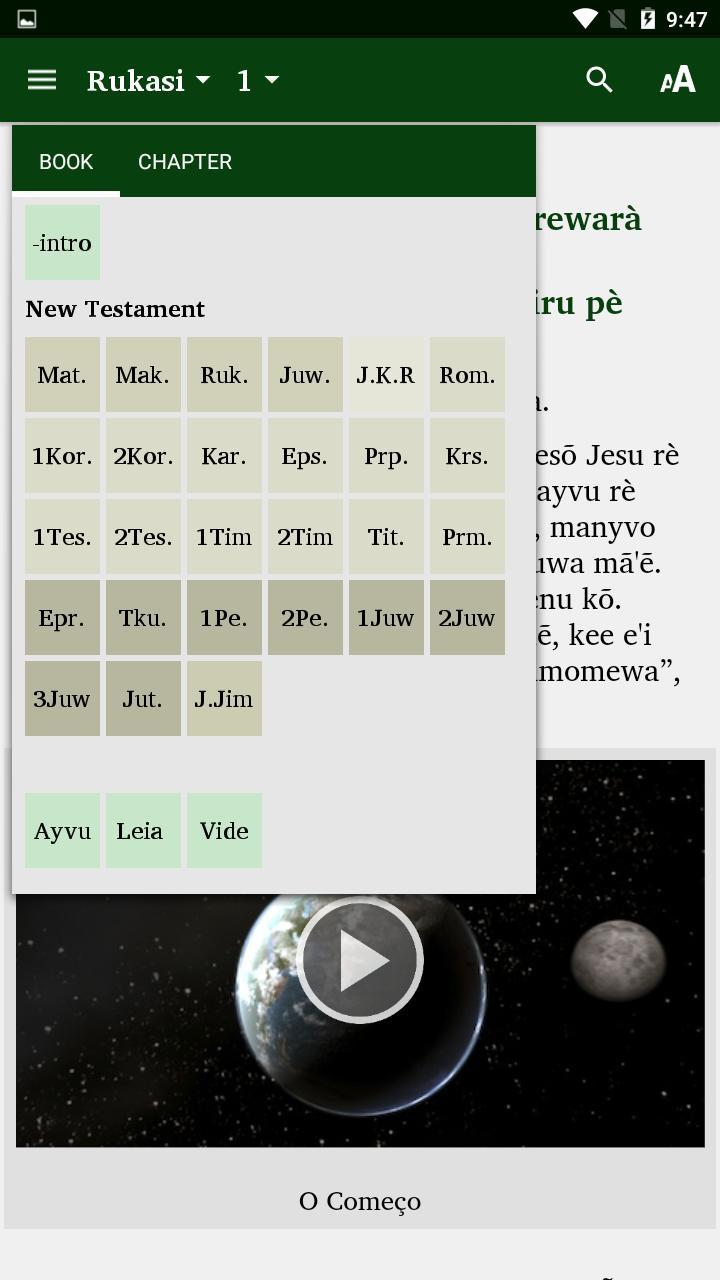
Task: Open the 3Juw book
Action: click(x=62, y=698)
